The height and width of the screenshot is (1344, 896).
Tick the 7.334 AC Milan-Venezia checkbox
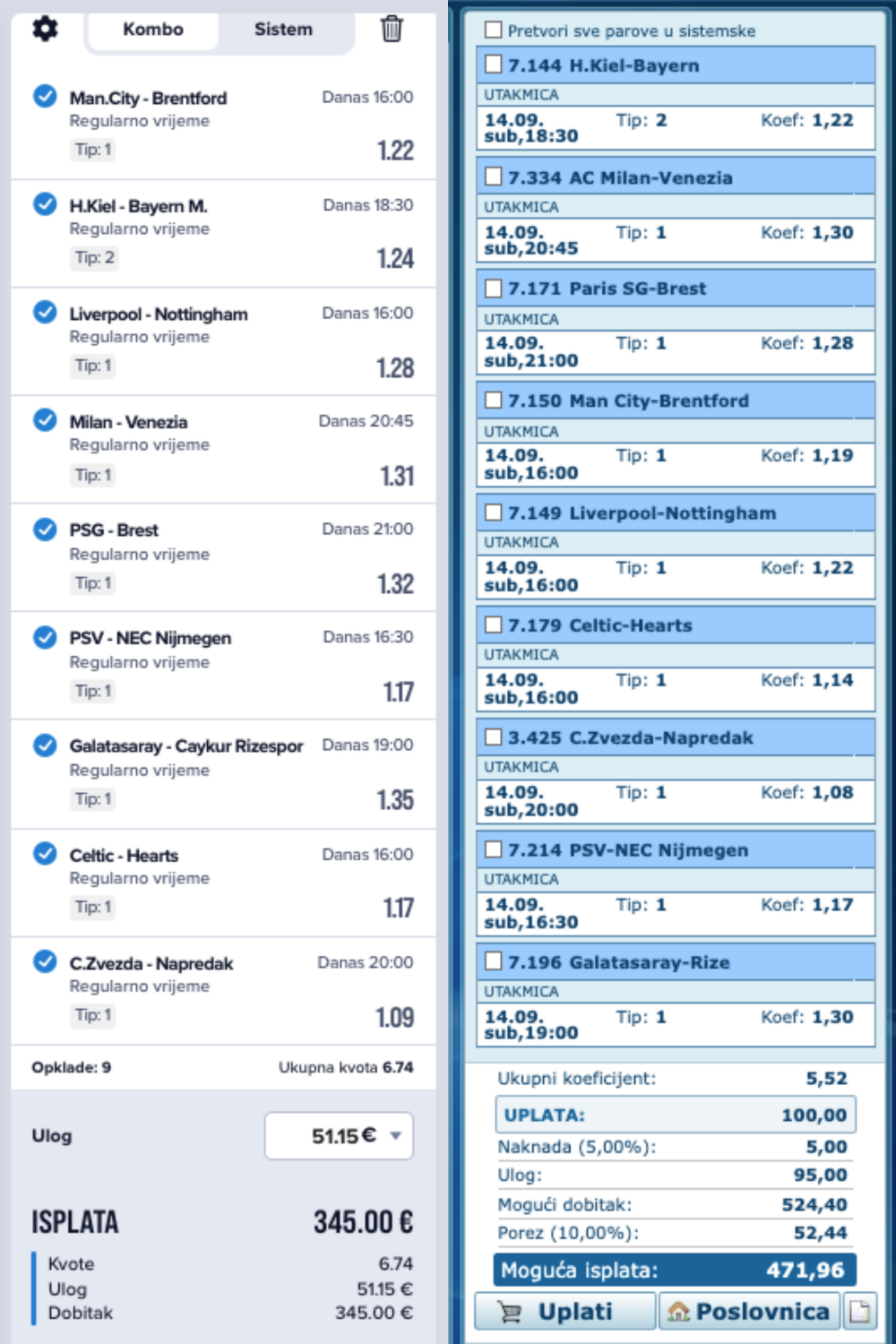click(493, 177)
